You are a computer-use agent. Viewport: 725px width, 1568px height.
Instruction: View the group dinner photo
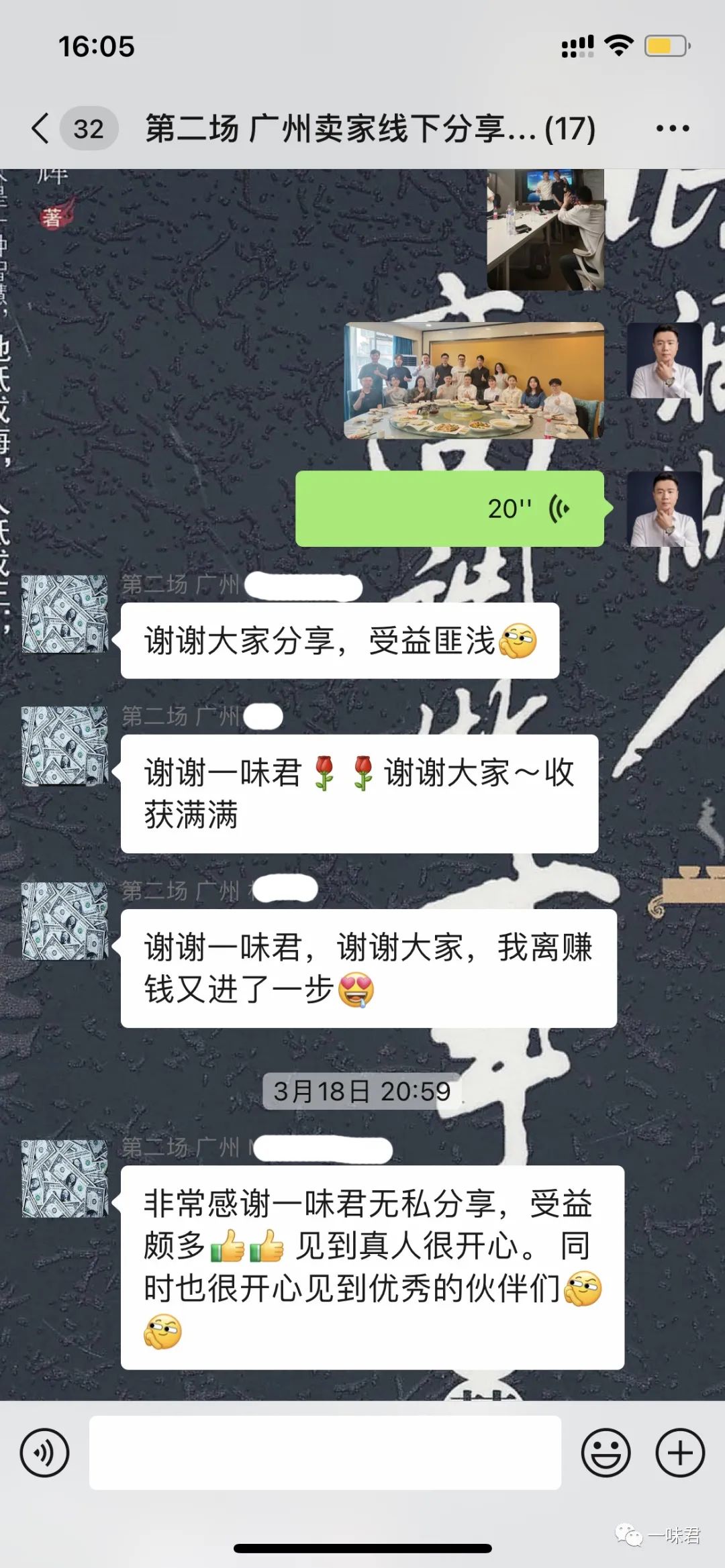click(474, 380)
